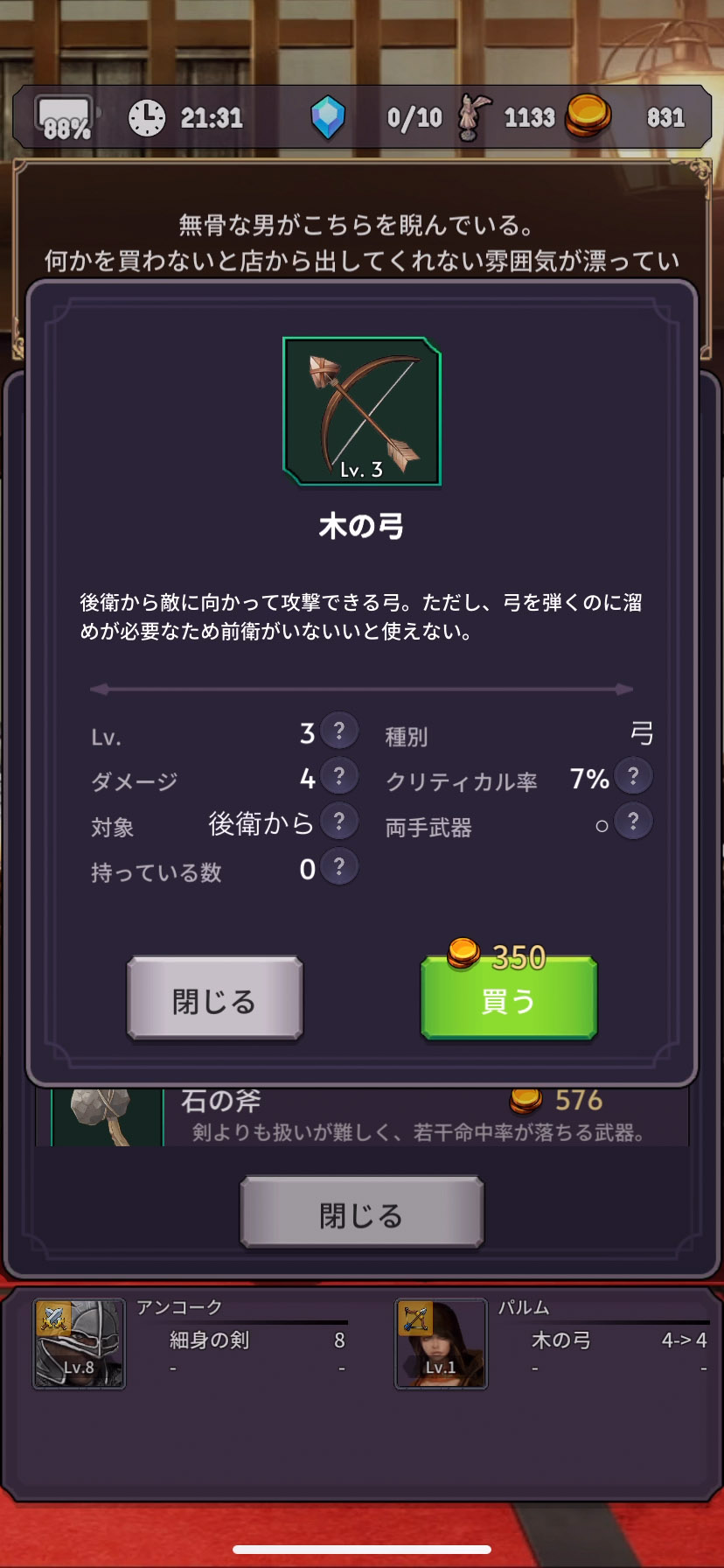The width and height of the screenshot is (724, 1568).
Task: Select character パルム
Action: pyautogui.click(x=441, y=1343)
